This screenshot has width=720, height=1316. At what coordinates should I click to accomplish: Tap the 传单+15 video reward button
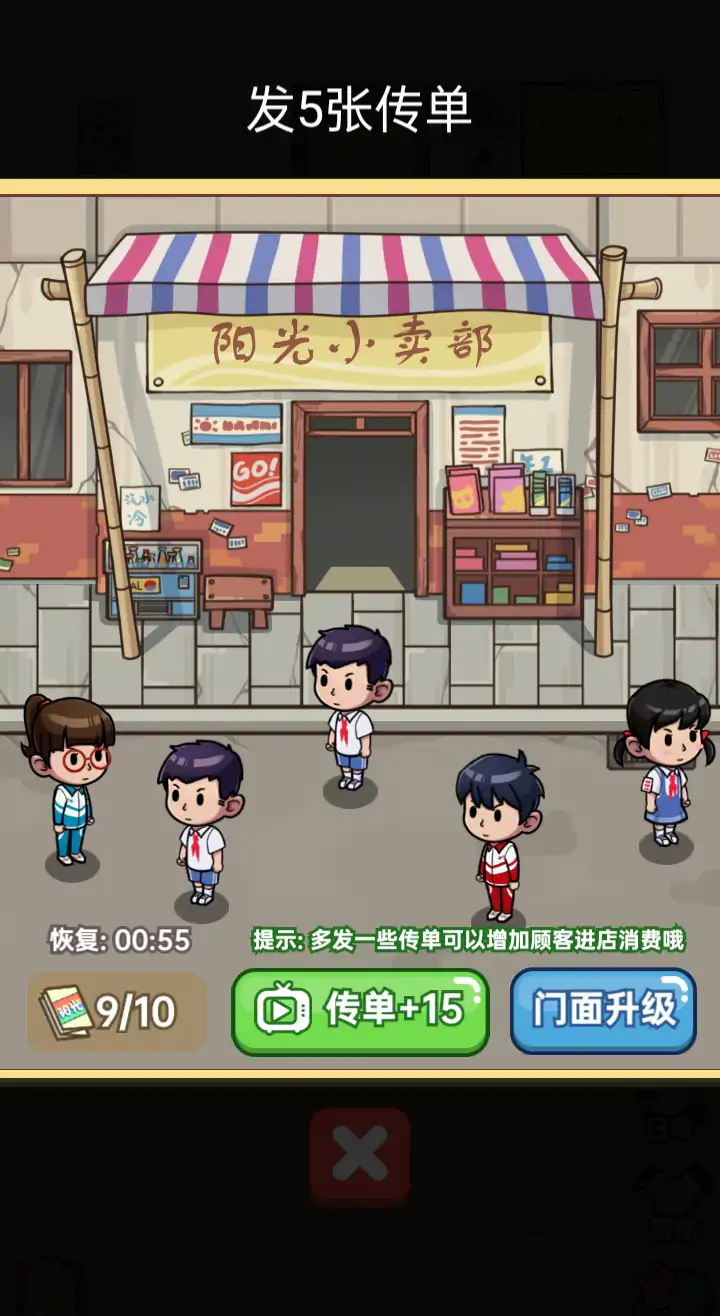click(x=360, y=1011)
